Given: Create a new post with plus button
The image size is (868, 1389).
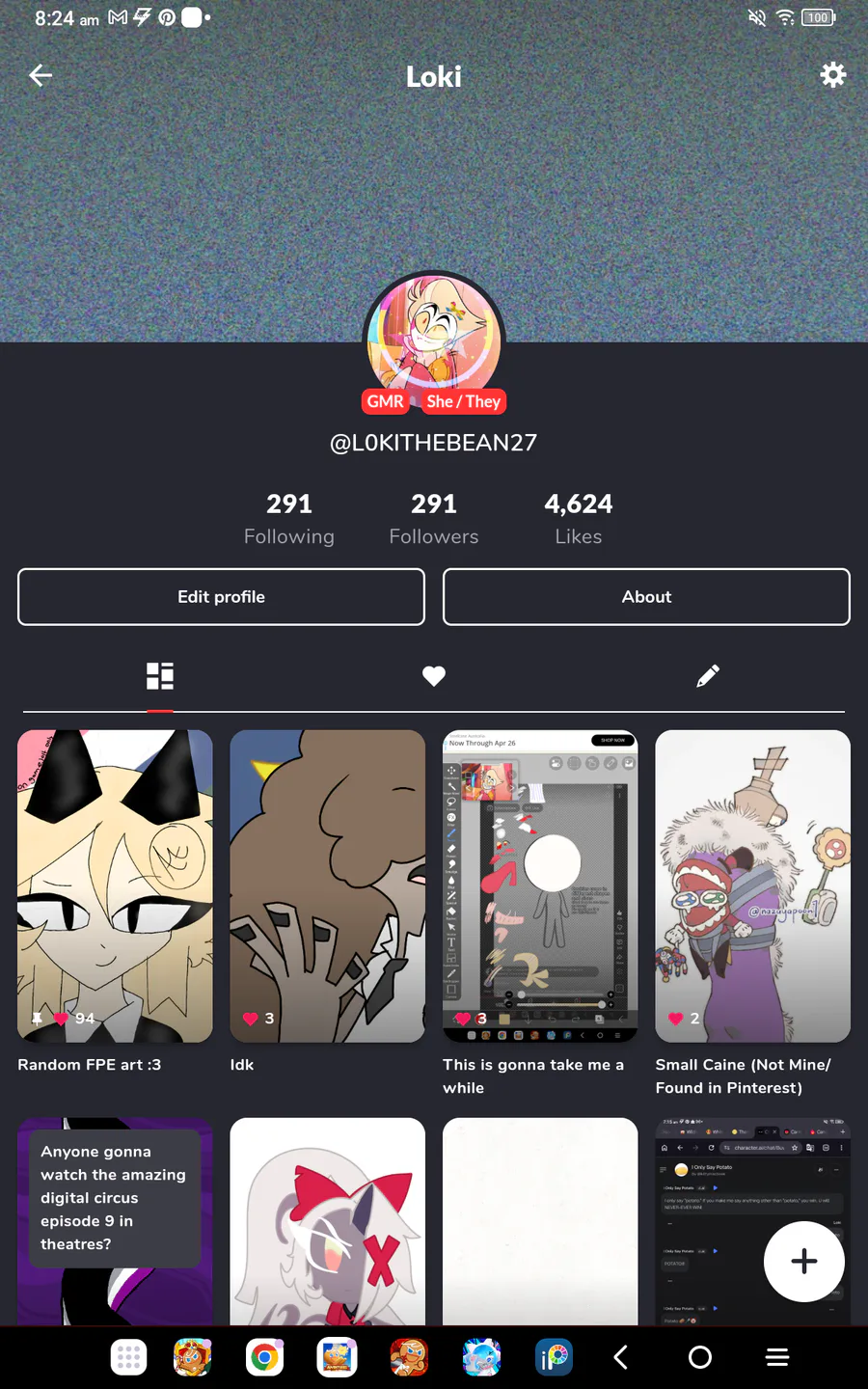Looking at the screenshot, I should pos(803,1261).
